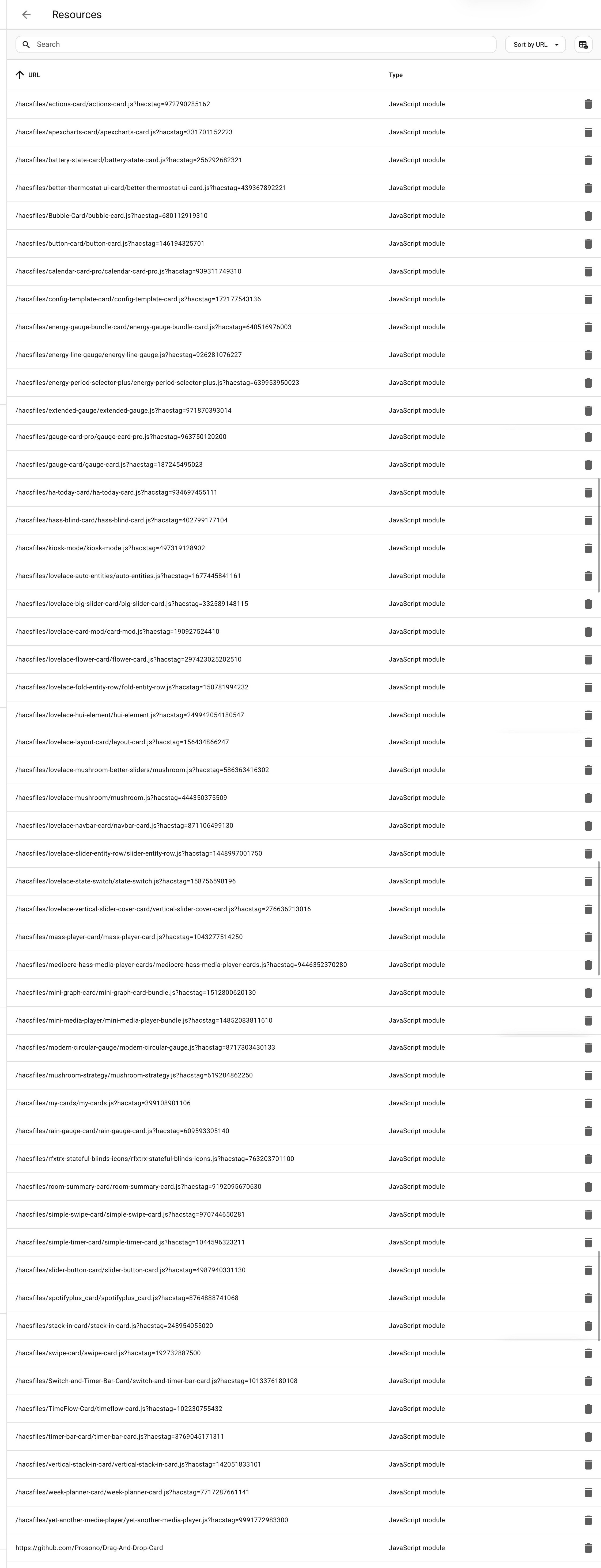Delete the bubble-card resource
601x1568 pixels.
pos(588,216)
